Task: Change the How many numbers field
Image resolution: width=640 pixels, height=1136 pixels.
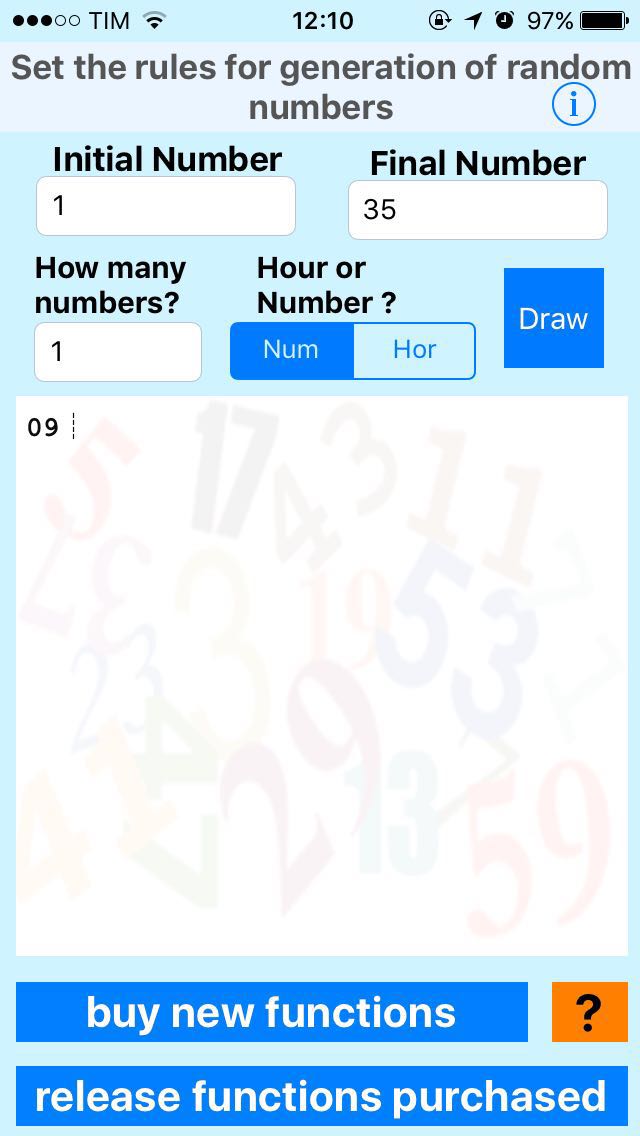Action: 118,352
